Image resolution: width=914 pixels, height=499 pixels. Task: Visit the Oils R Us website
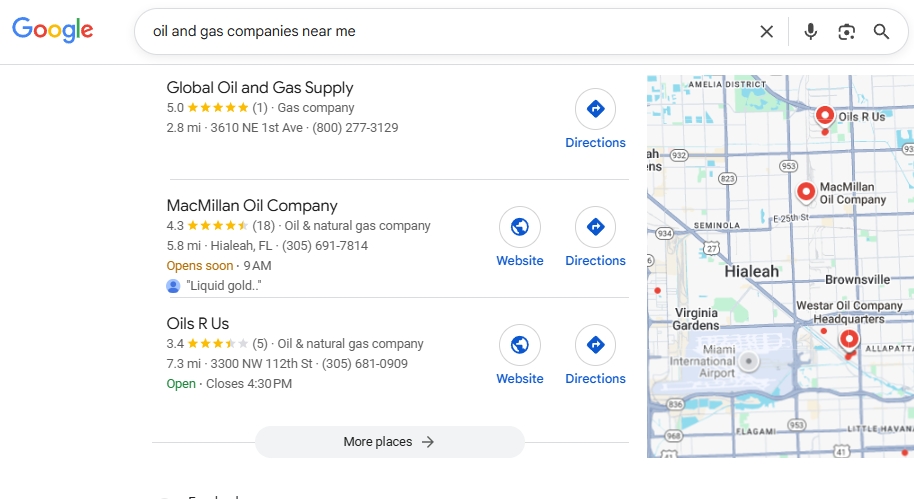[x=520, y=345]
